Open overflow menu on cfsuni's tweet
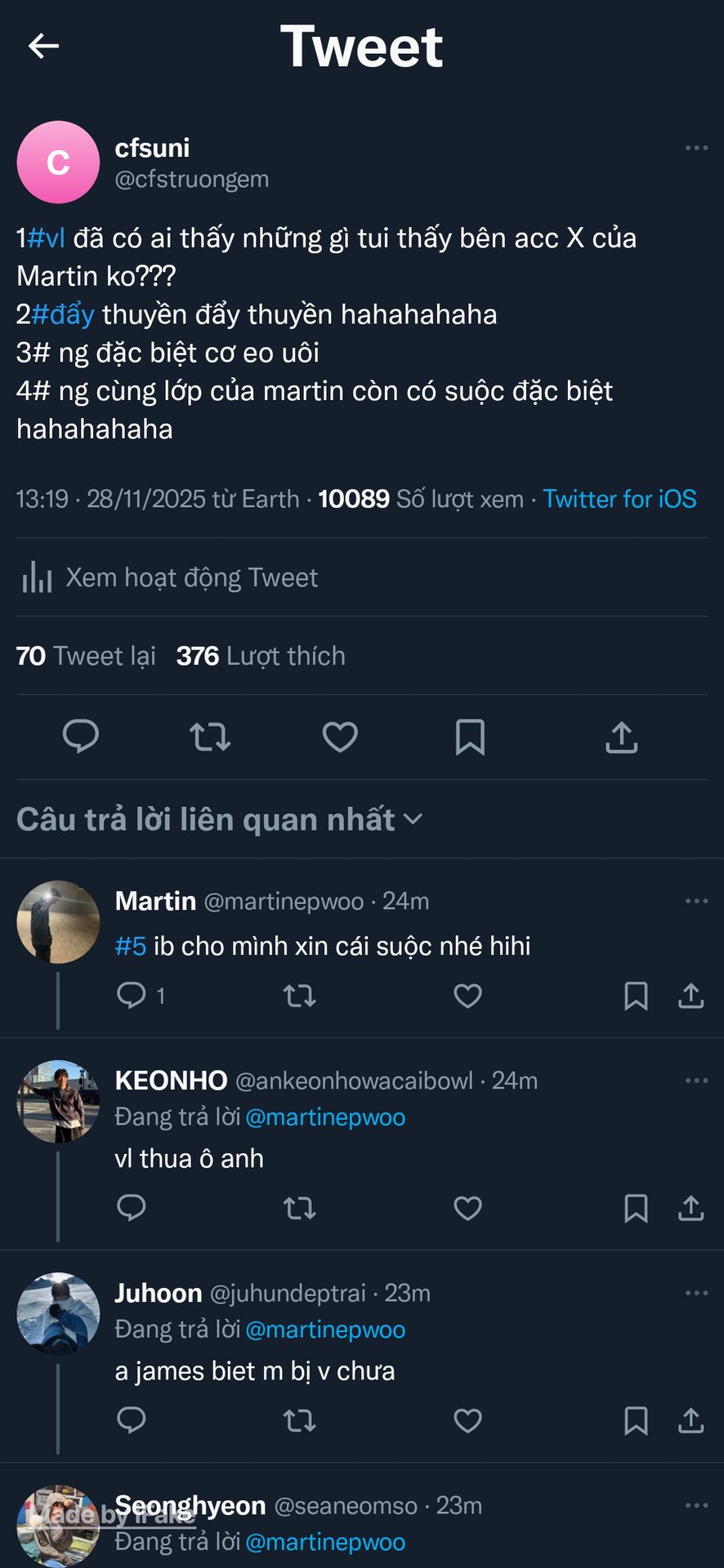 point(696,148)
